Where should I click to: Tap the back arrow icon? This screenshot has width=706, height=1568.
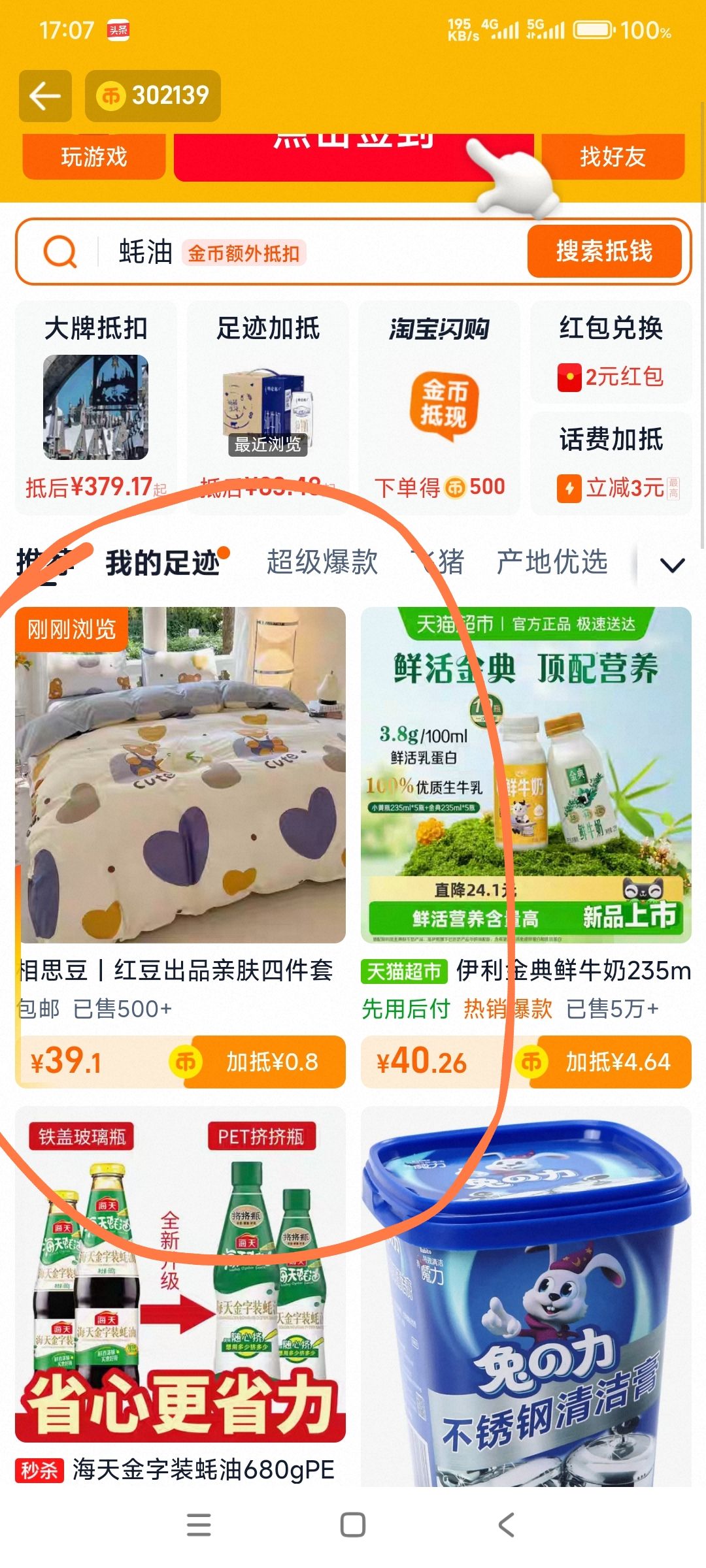[46, 95]
